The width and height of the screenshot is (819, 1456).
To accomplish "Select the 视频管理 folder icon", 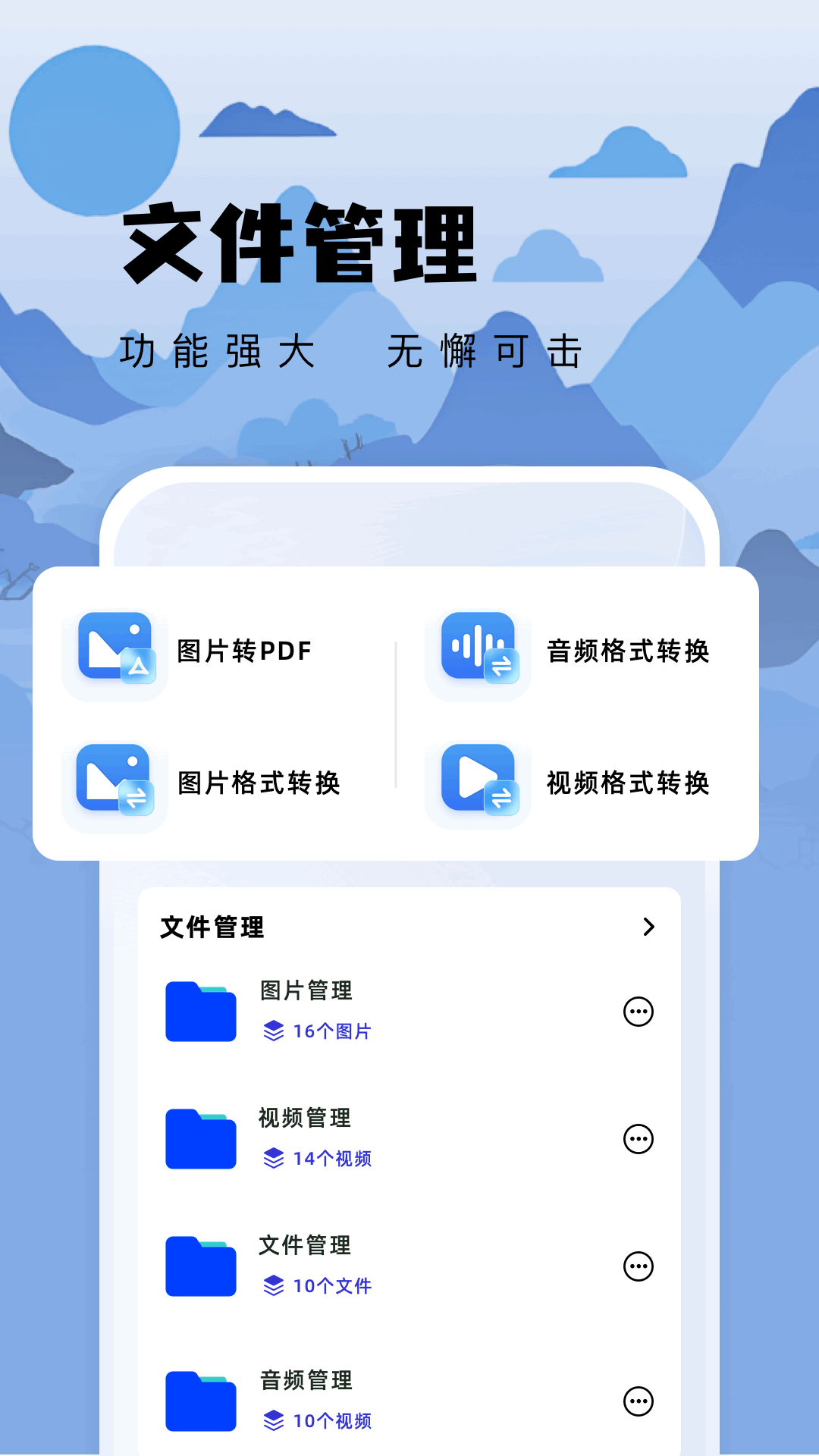I will pyautogui.click(x=199, y=1137).
